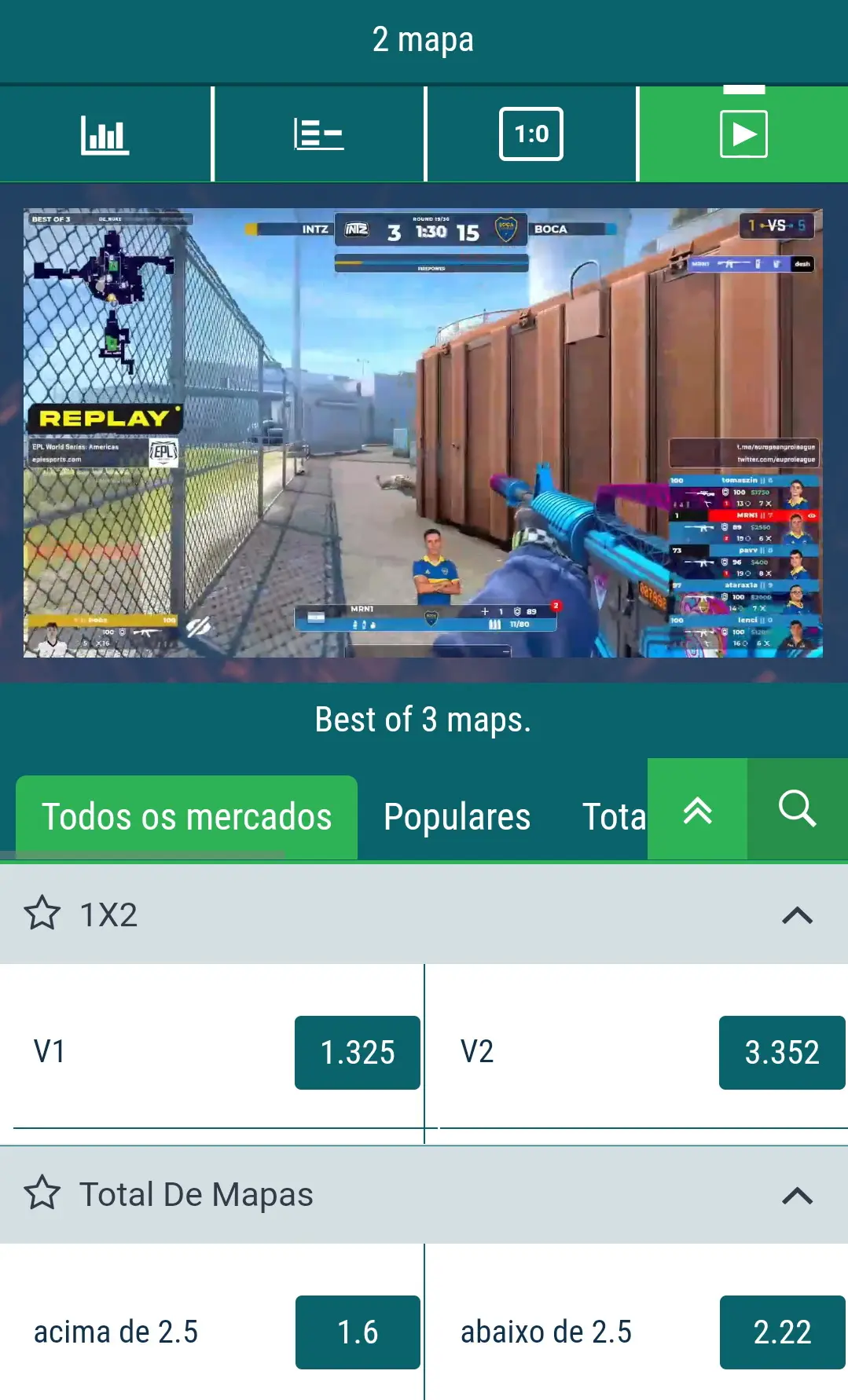Select the live video stream tab
848x1400 pixels.
point(743,134)
